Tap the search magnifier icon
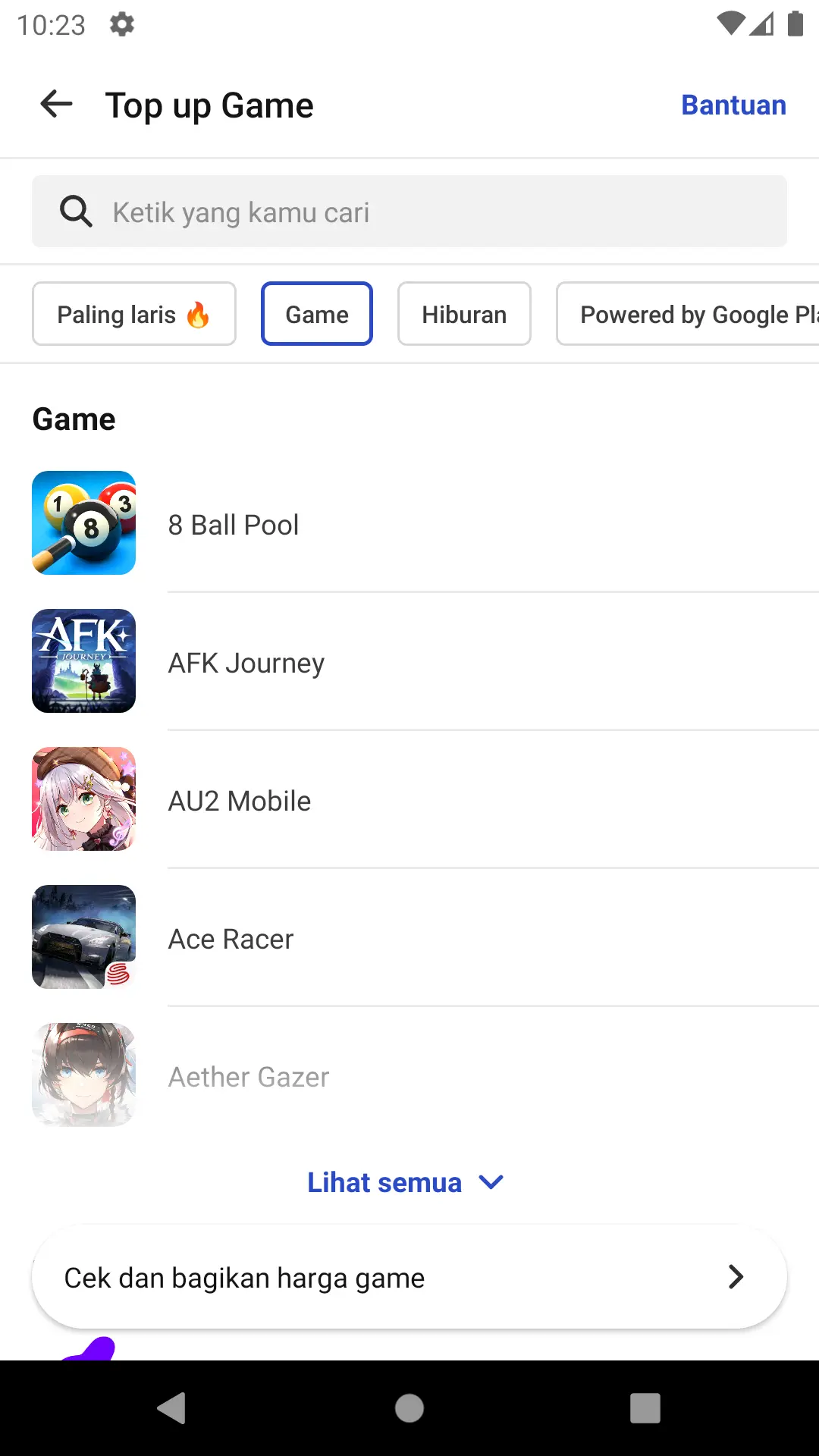 [75, 211]
